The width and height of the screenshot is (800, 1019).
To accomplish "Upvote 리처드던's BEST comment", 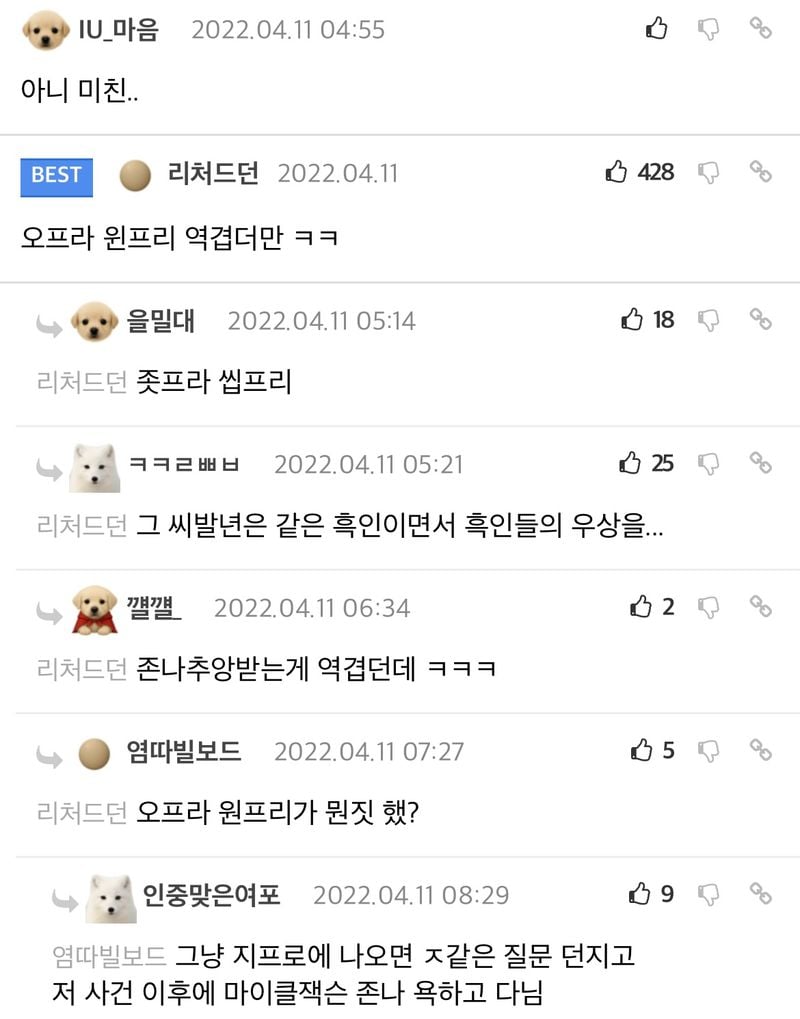I will click(x=618, y=172).
